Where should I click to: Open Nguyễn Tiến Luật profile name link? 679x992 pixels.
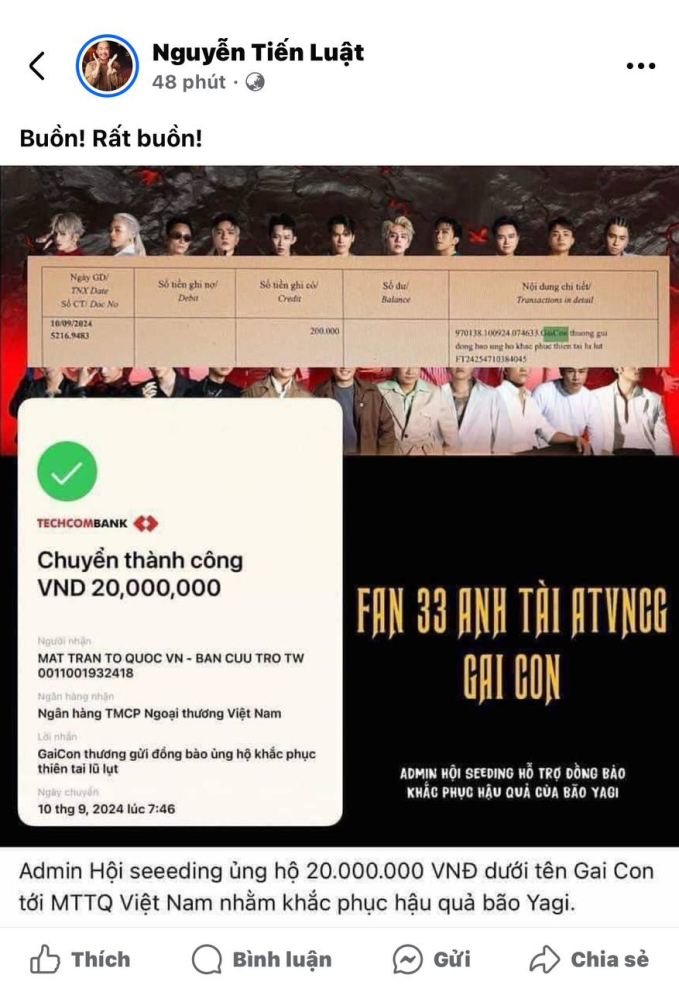(258, 52)
